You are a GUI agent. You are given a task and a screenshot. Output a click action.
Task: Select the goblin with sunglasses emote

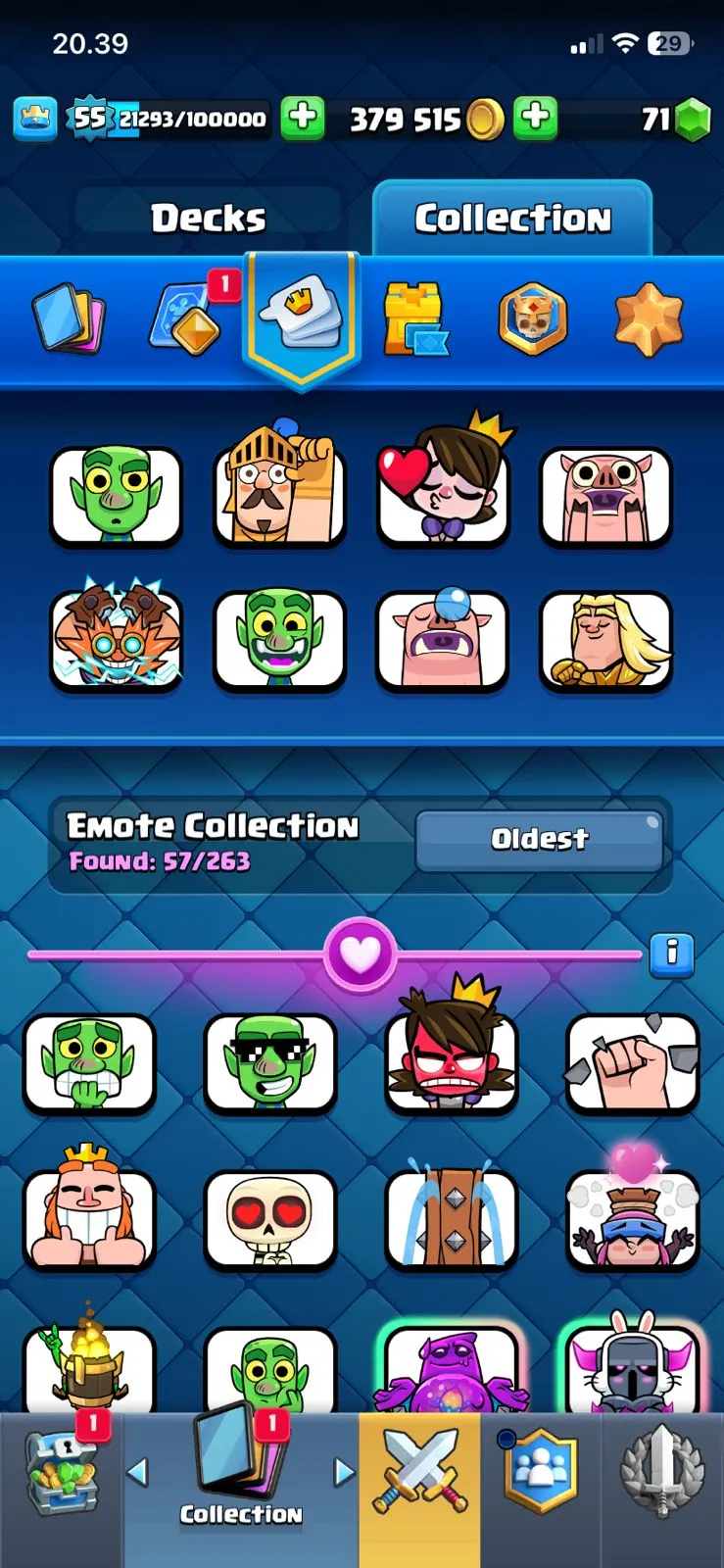click(270, 1062)
